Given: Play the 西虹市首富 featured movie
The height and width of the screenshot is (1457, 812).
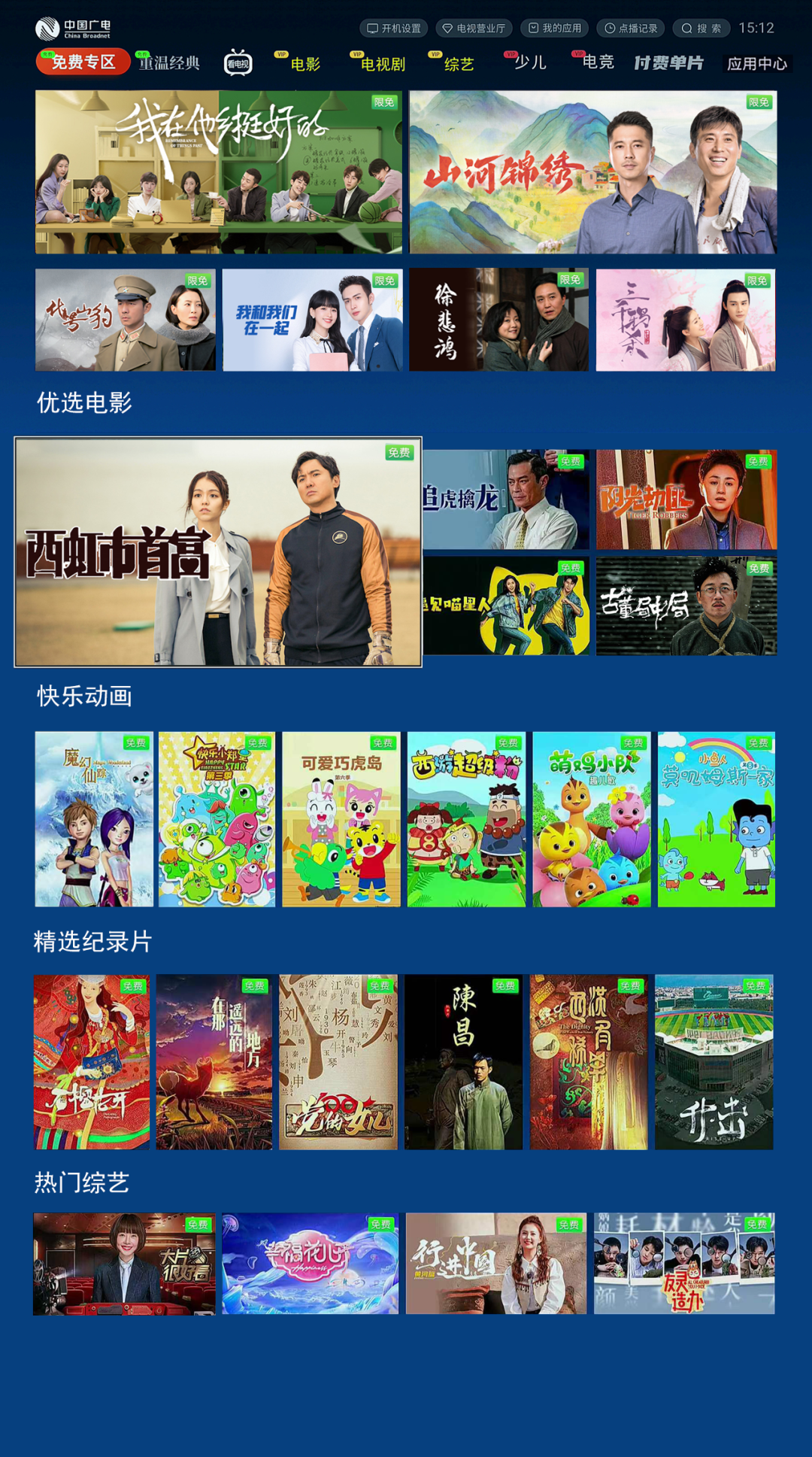Looking at the screenshot, I should [x=218, y=553].
